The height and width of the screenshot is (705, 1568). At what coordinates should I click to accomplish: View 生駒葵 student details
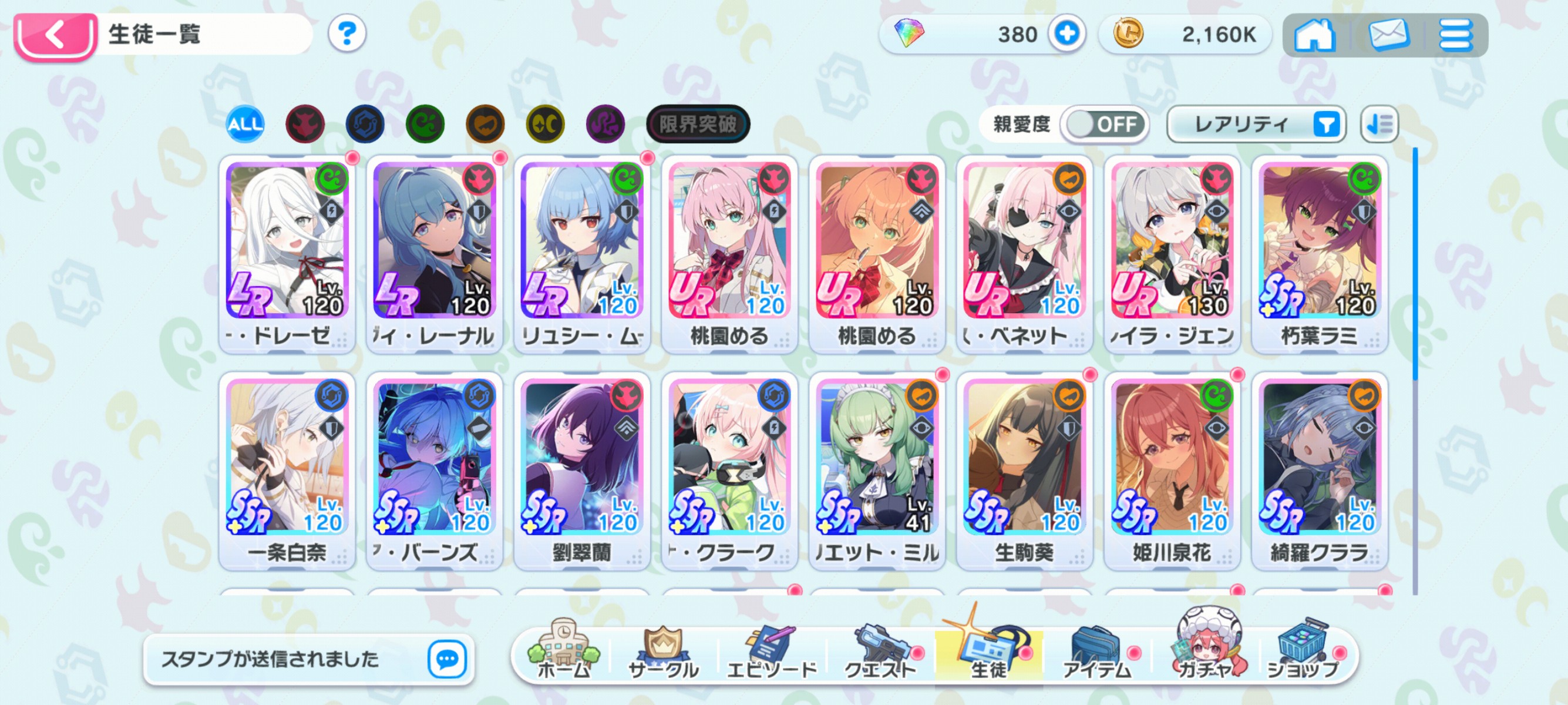[x=1024, y=470]
